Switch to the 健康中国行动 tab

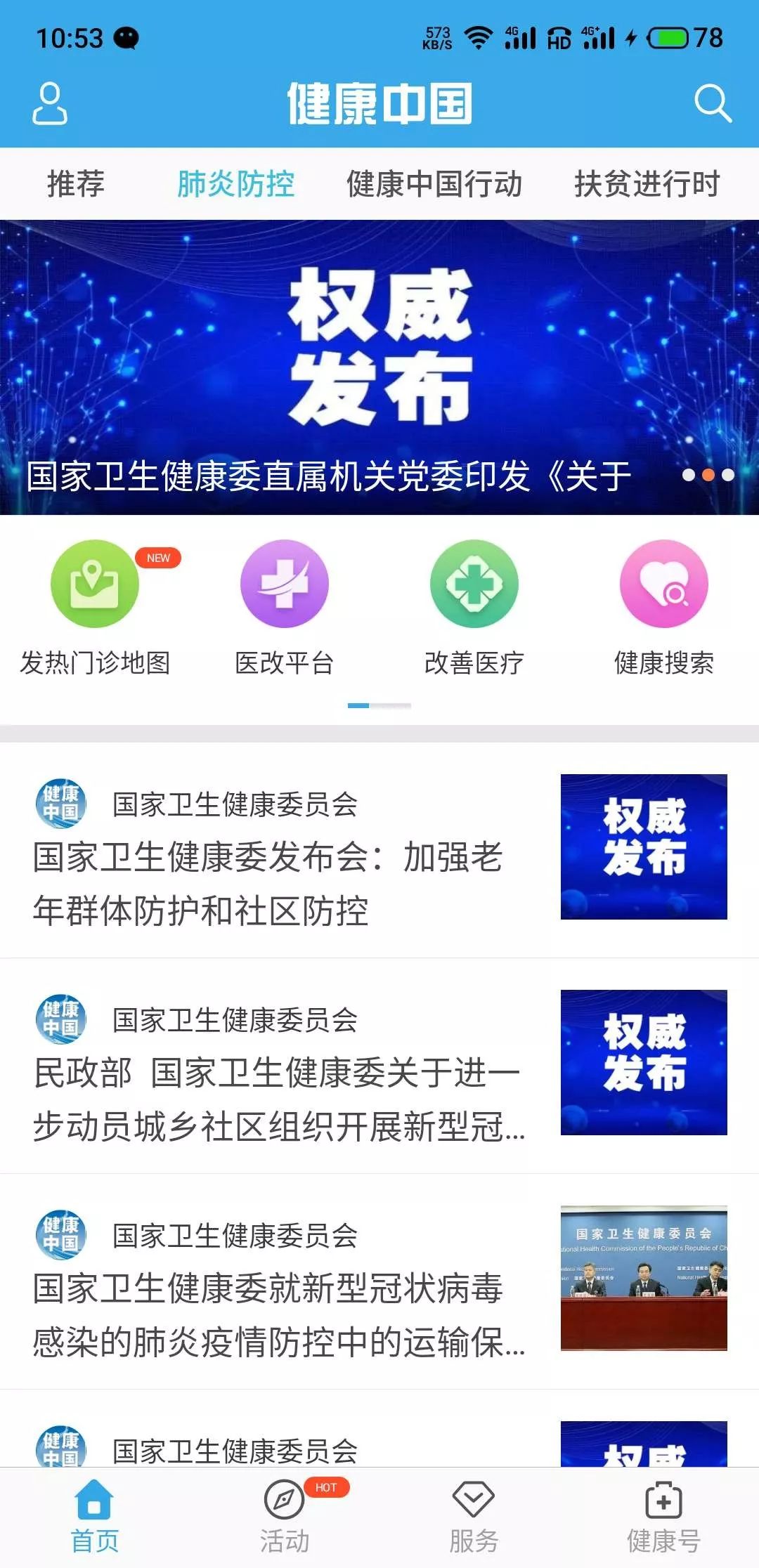434,184
